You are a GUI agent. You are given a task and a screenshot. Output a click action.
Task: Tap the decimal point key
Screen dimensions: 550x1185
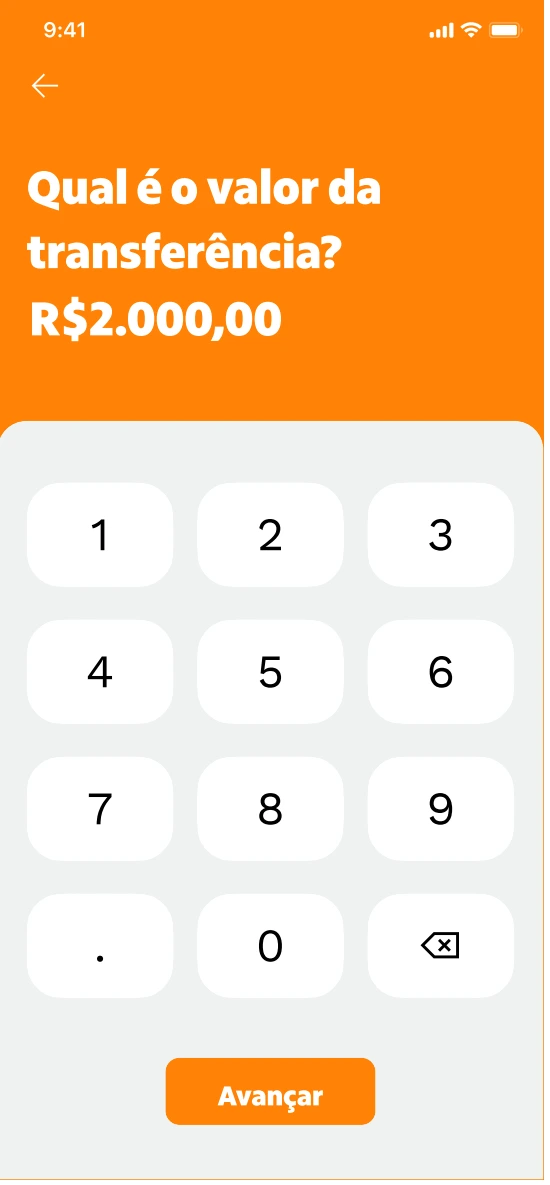100,946
